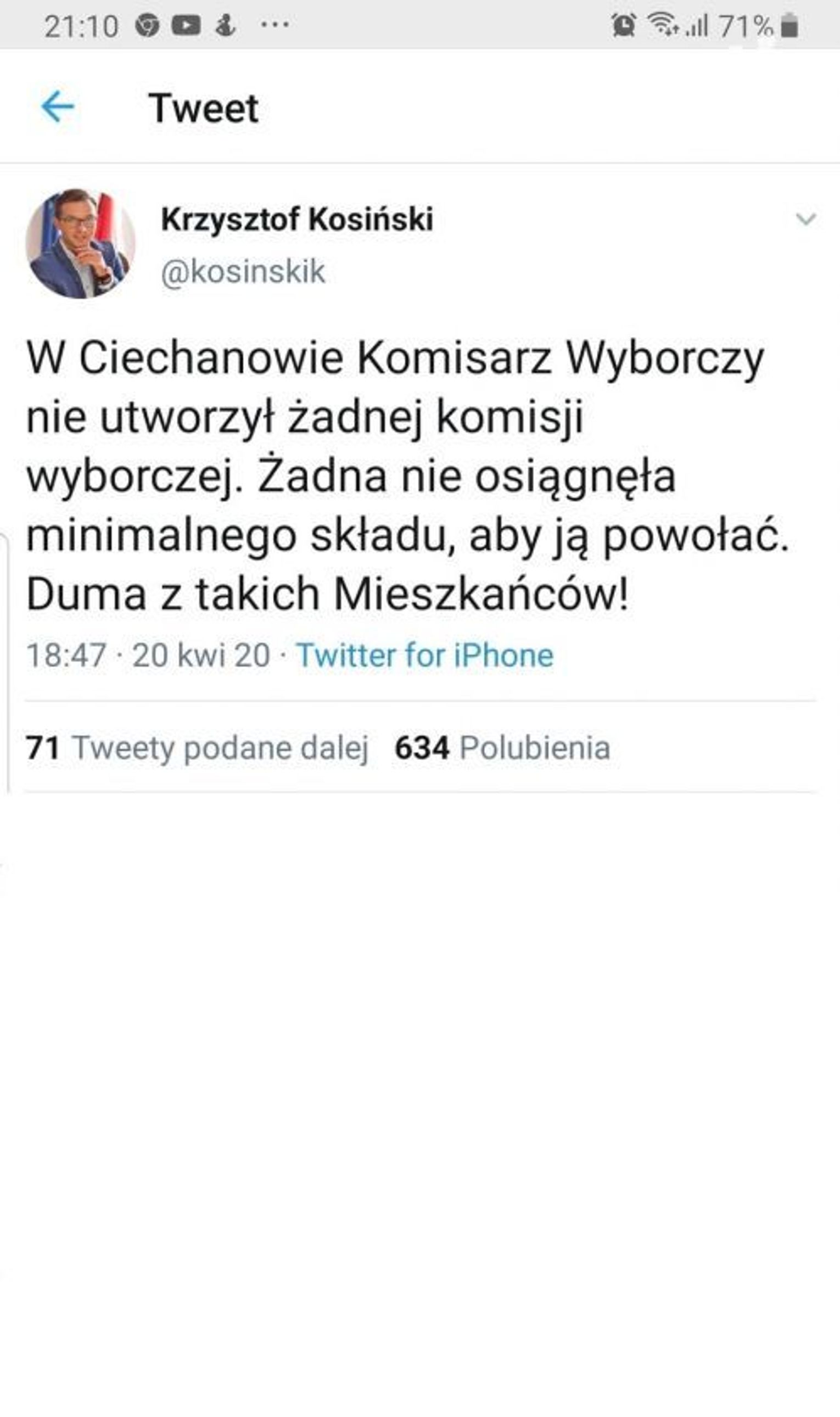Go back using the arrow icon
The image size is (840, 1417).
(58, 107)
